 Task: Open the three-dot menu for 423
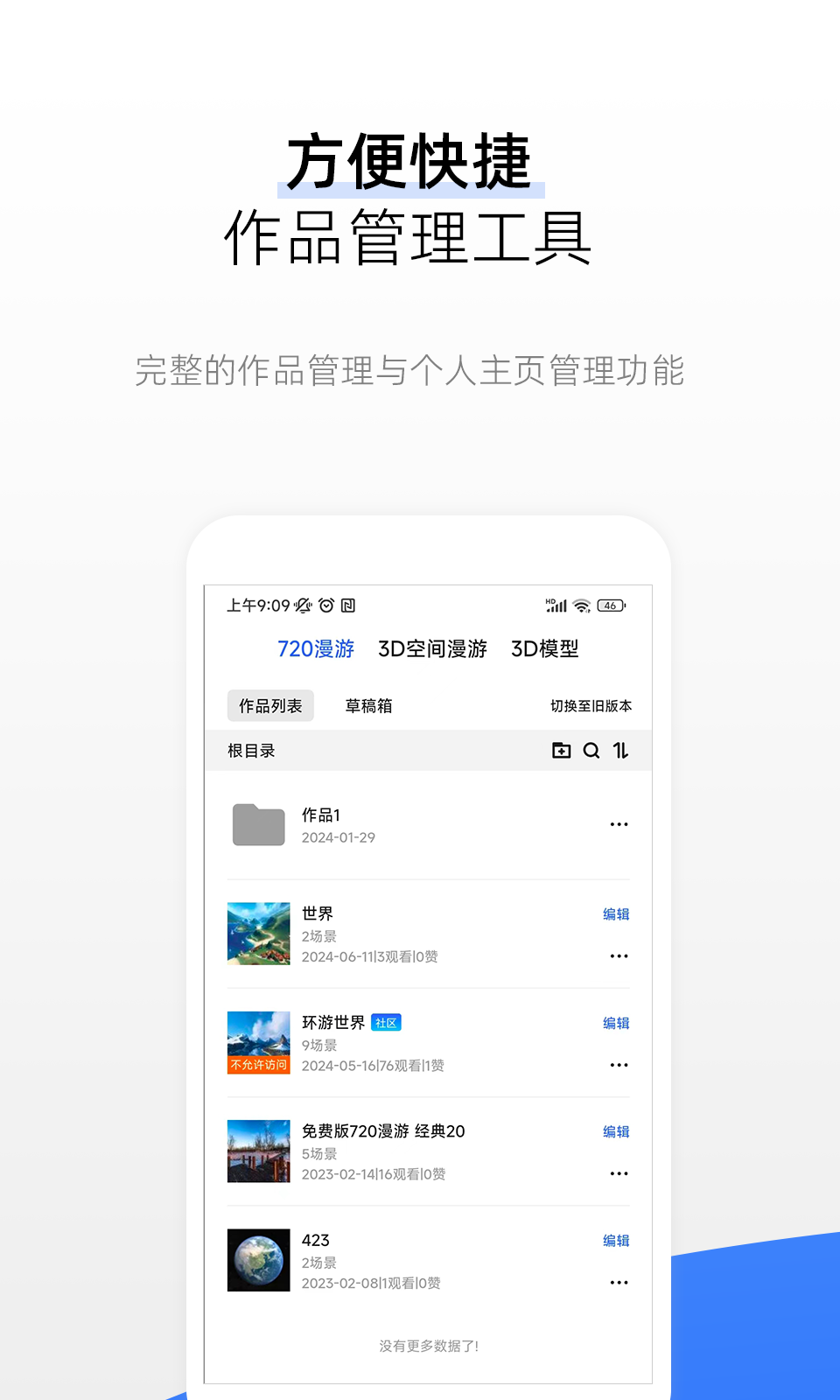[x=619, y=1282]
